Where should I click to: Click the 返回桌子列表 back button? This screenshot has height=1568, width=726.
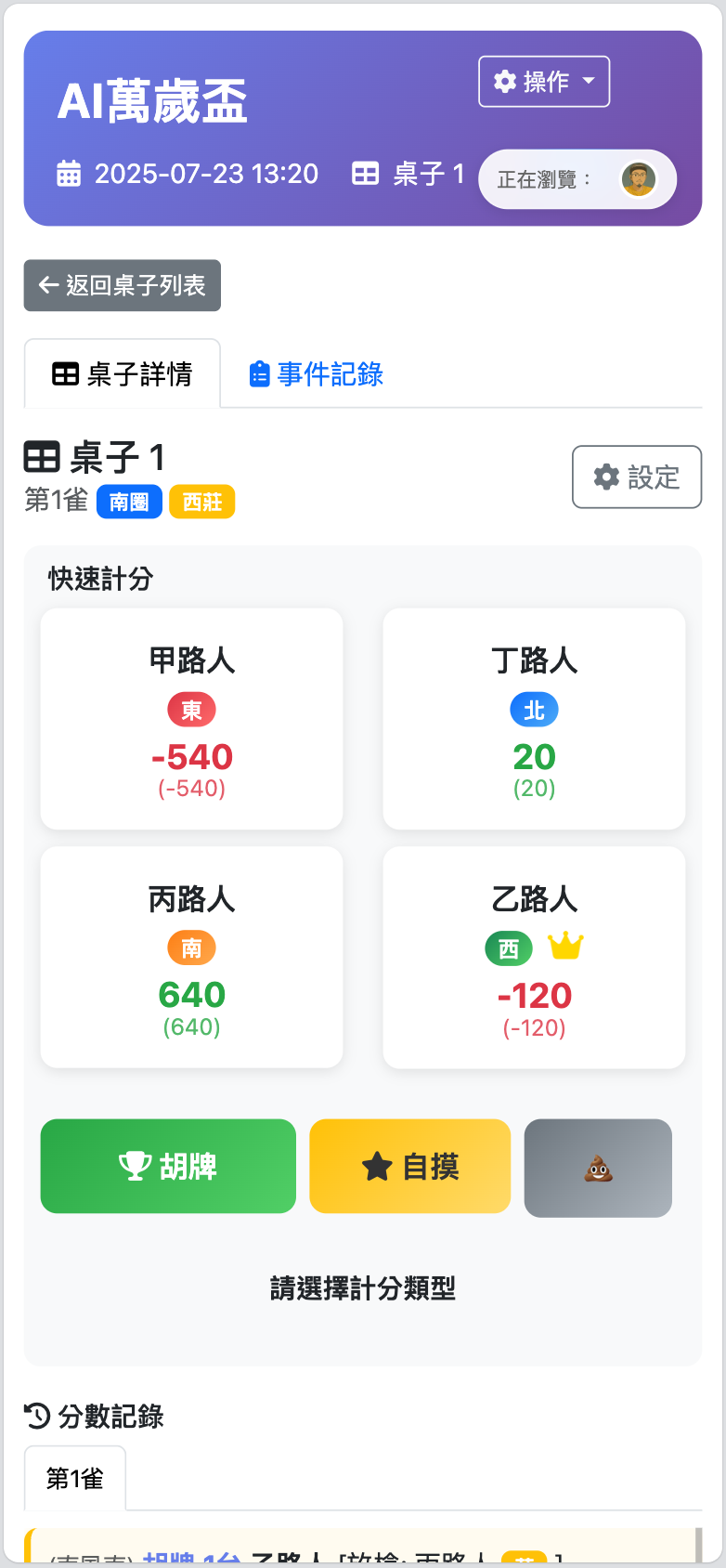(122, 285)
